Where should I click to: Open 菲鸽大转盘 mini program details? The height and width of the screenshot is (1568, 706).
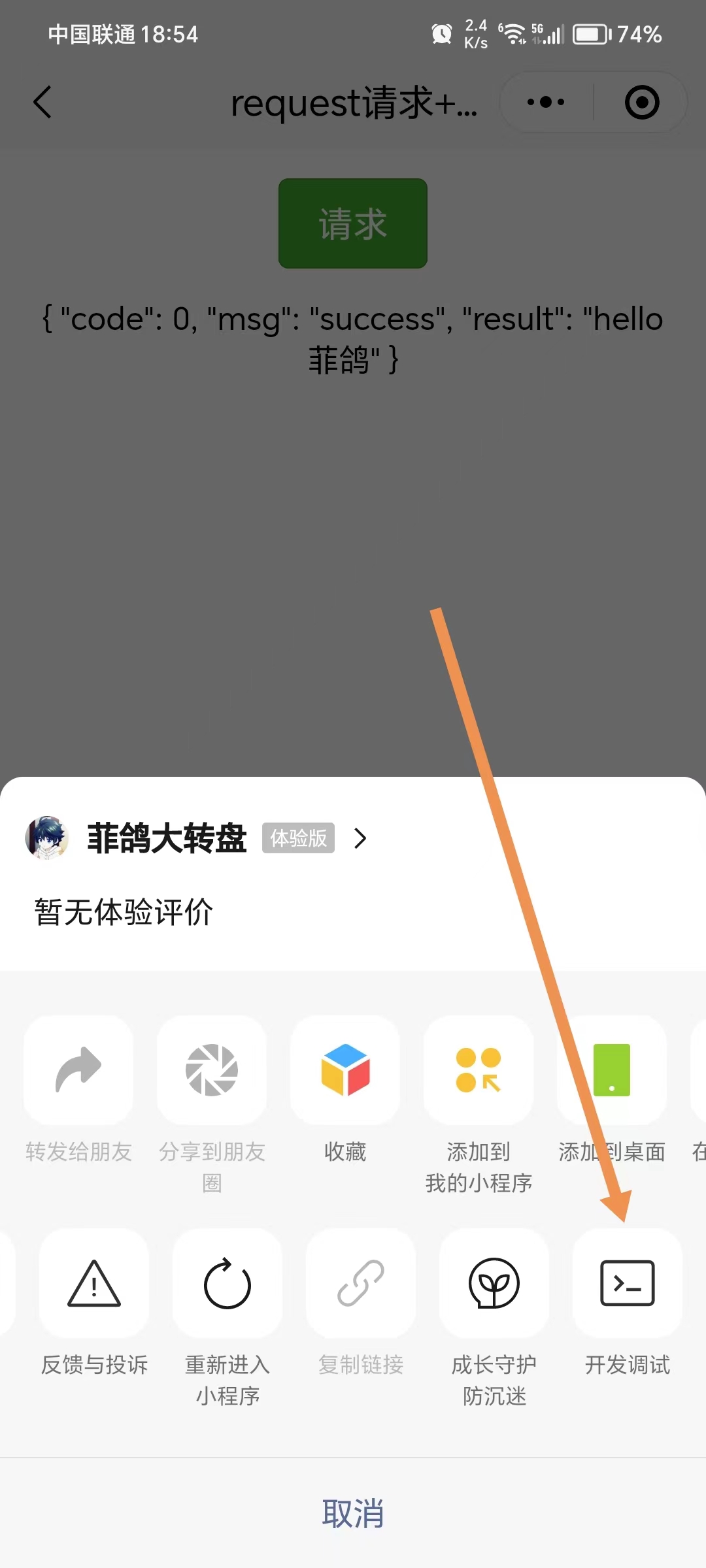tap(196, 838)
